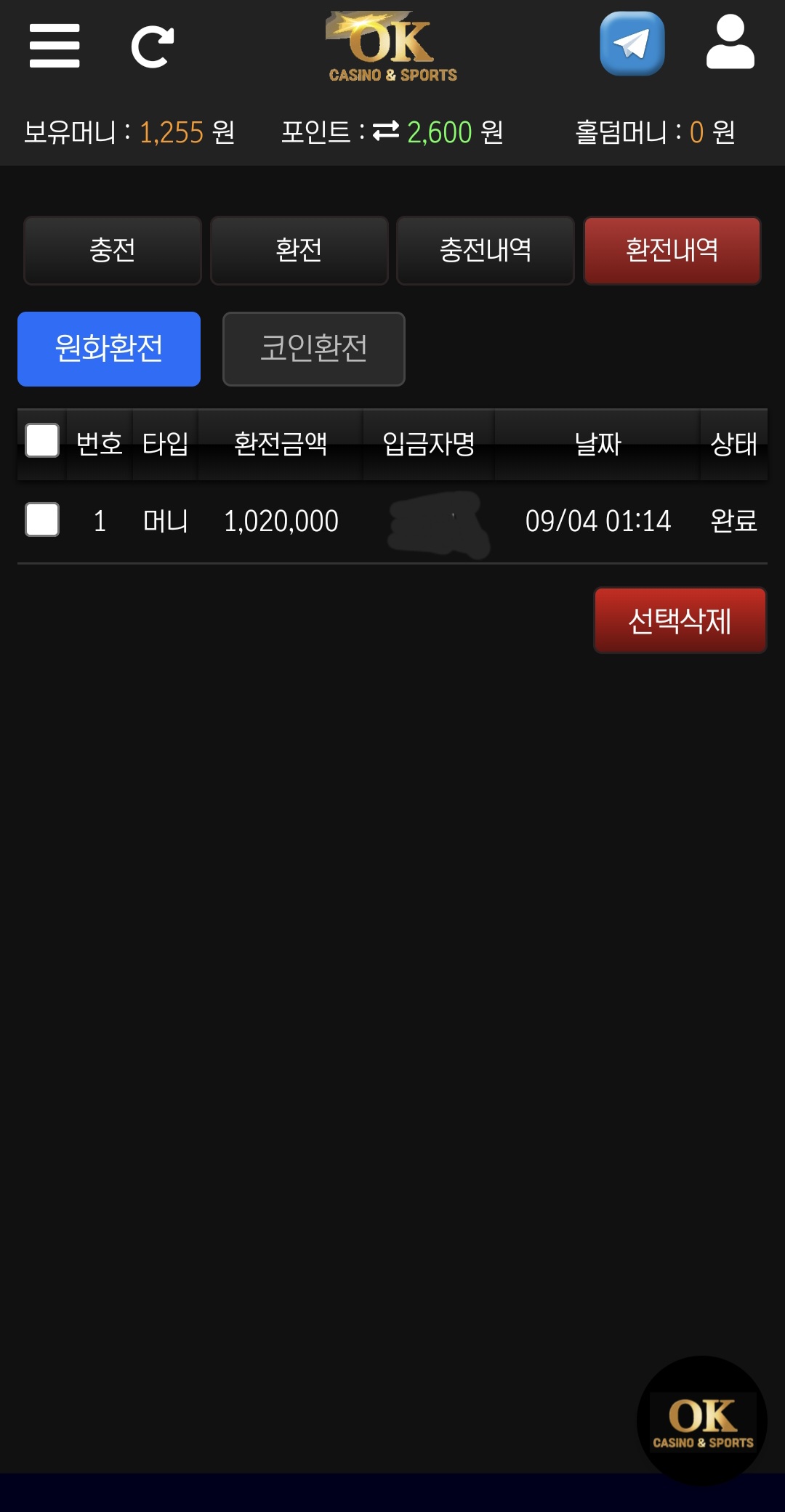Tap the point transfer arrows icon
785x1512 pixels.
(386, 131)
